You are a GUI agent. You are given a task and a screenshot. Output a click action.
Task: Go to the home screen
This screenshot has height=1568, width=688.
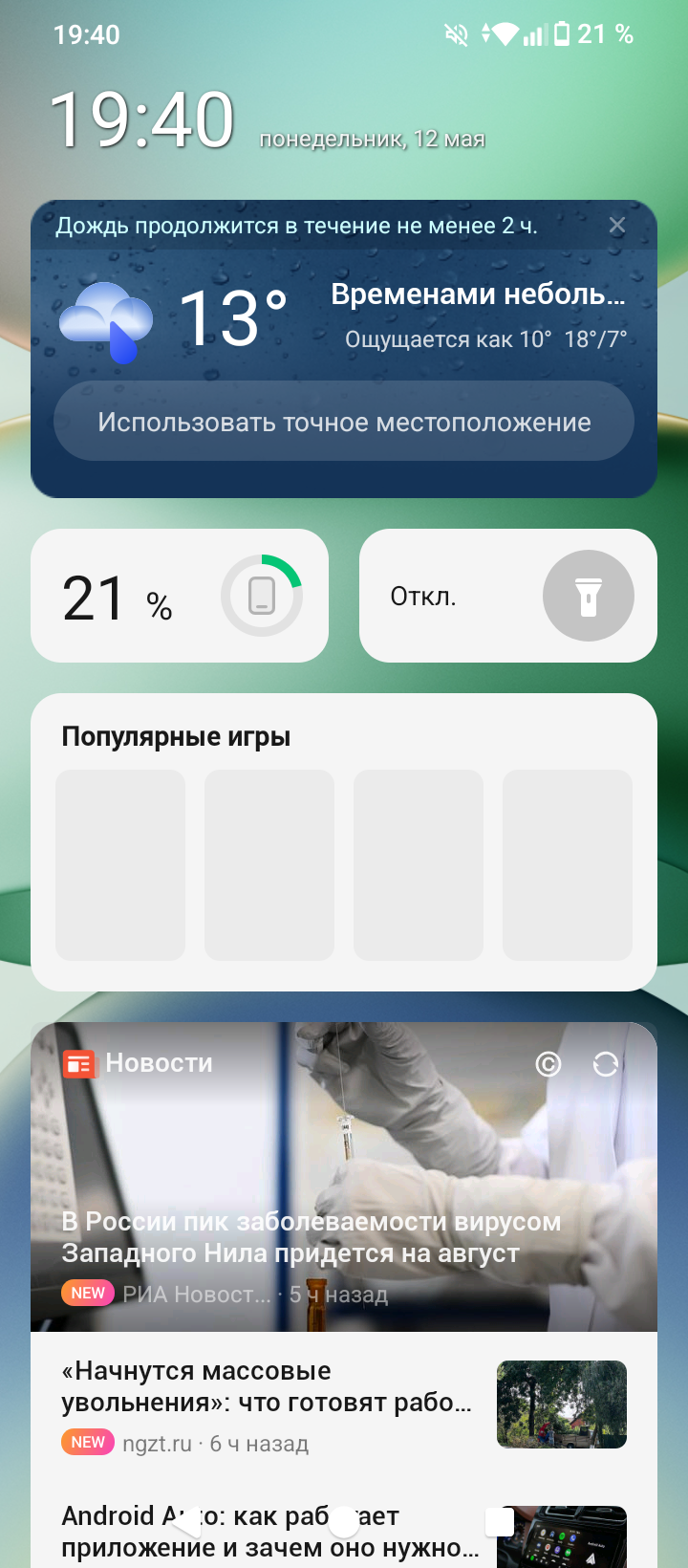[x=344, y=1522]
